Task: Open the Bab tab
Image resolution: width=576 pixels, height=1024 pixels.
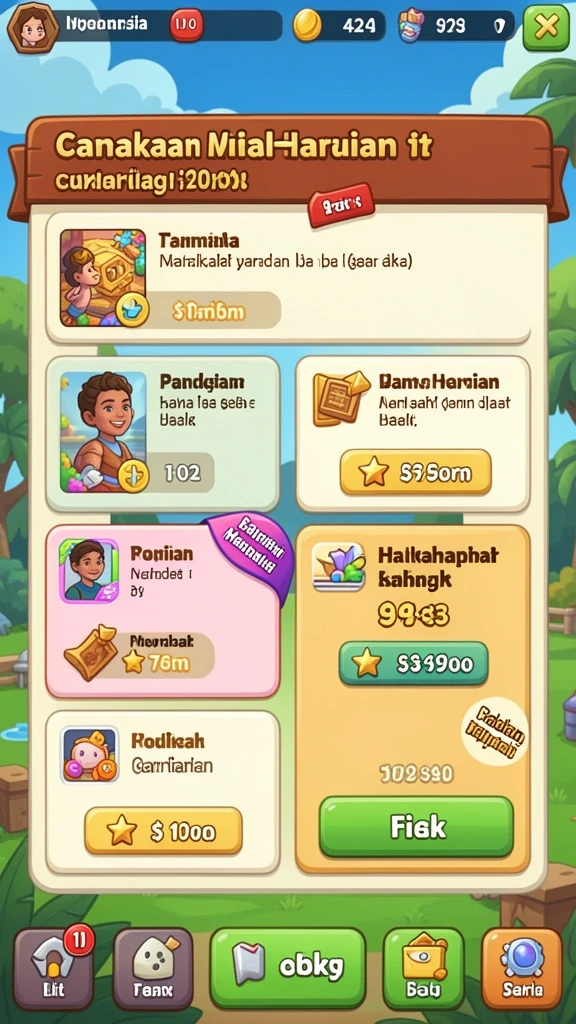Action: (x=423, y=969)
